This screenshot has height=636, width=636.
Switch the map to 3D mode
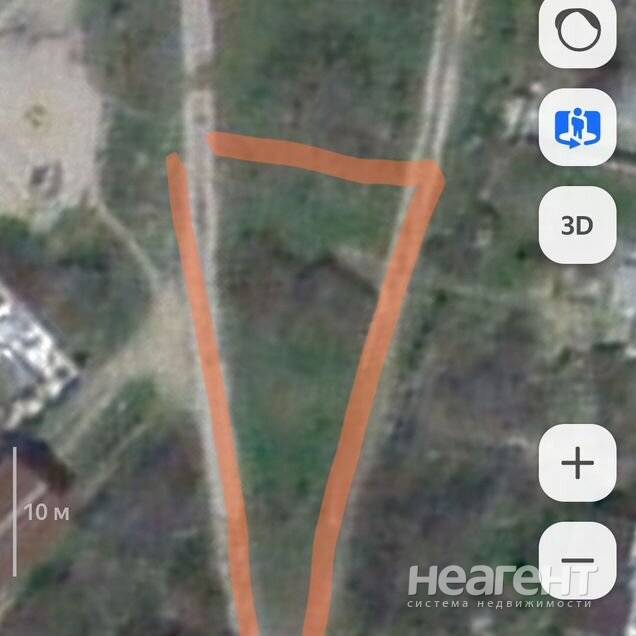pyautogui.click(x=576, y=225)
